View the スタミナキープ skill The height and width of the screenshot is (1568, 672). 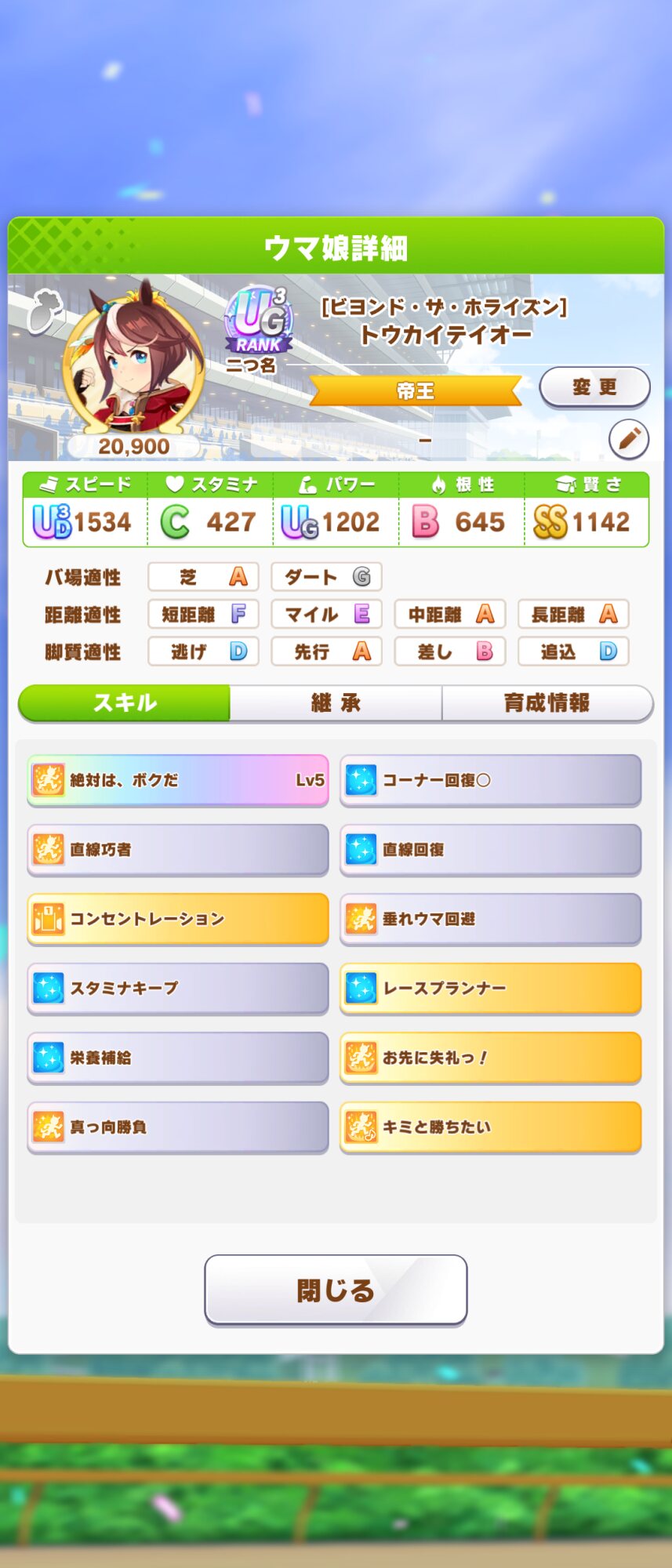pos(177,988)
